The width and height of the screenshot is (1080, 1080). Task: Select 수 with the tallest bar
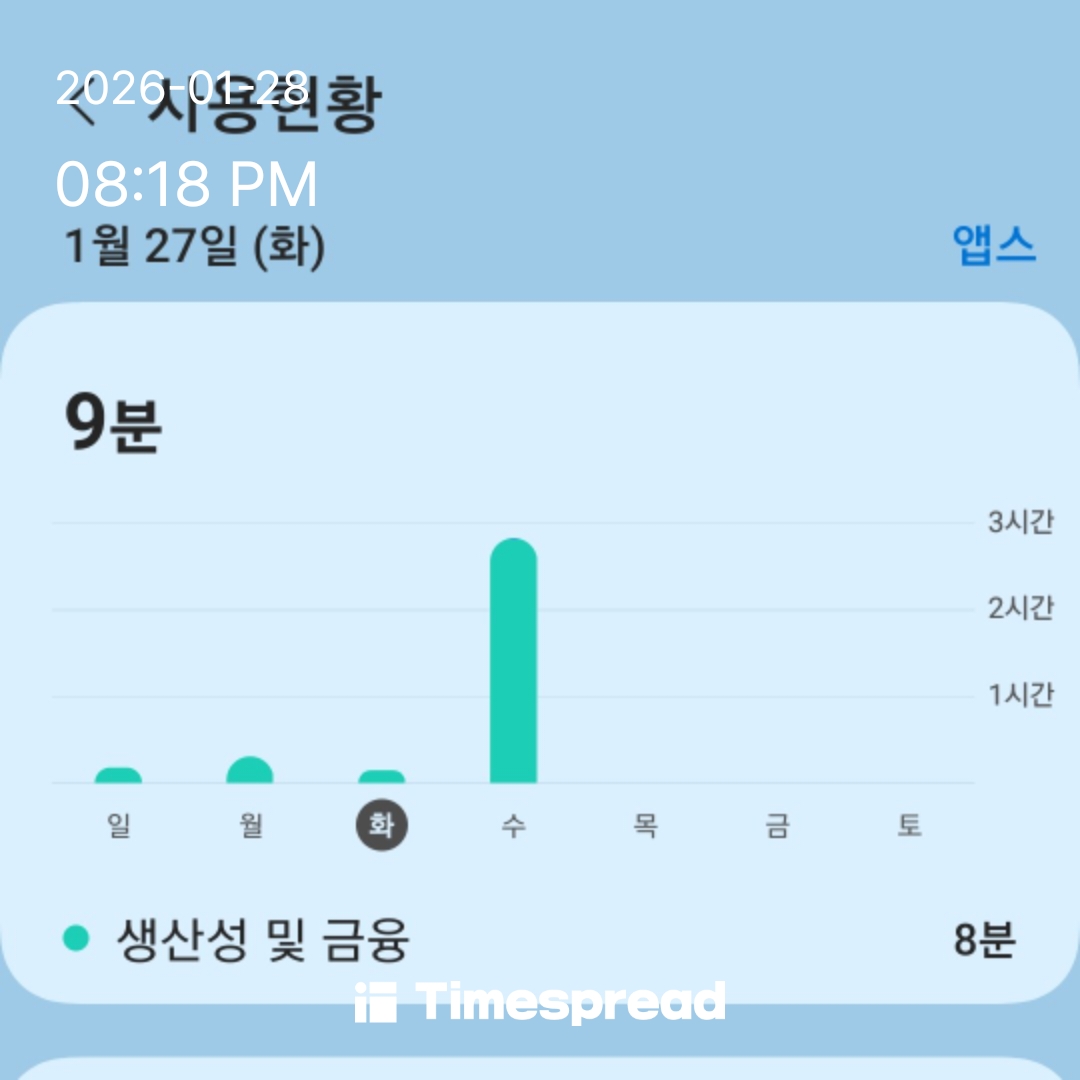pos(513,827)
